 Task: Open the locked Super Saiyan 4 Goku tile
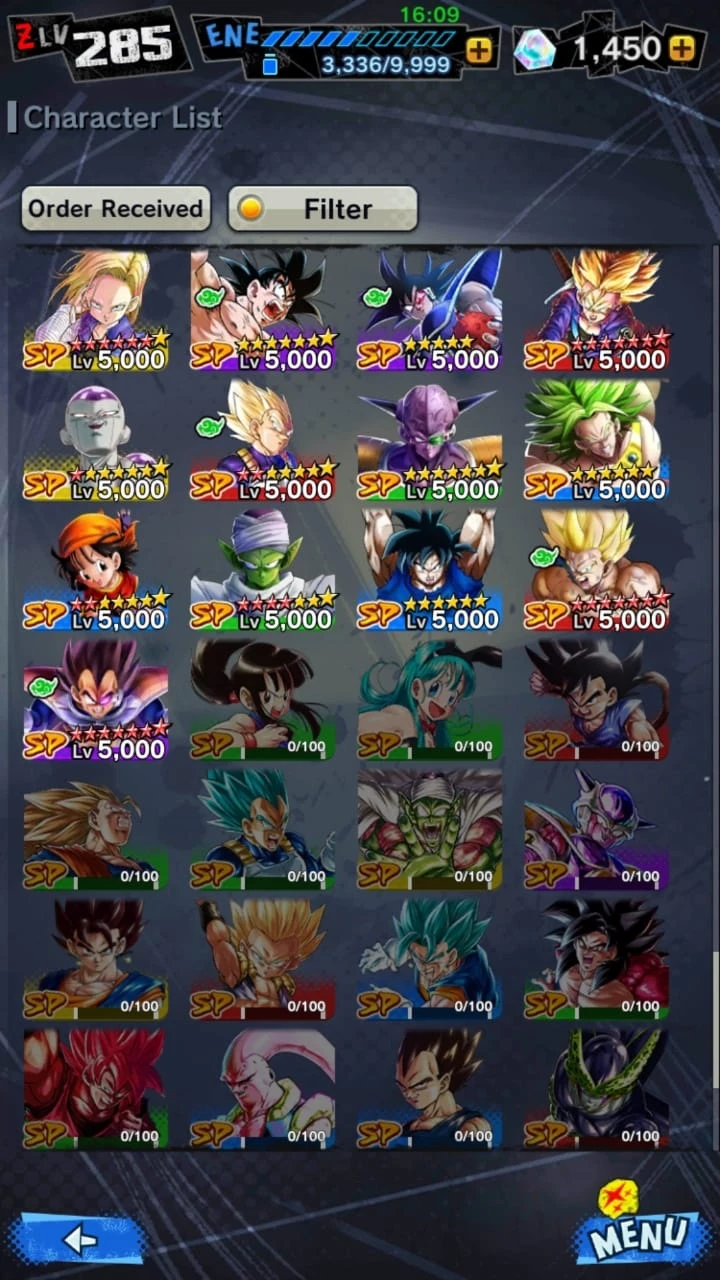[597, 960]
